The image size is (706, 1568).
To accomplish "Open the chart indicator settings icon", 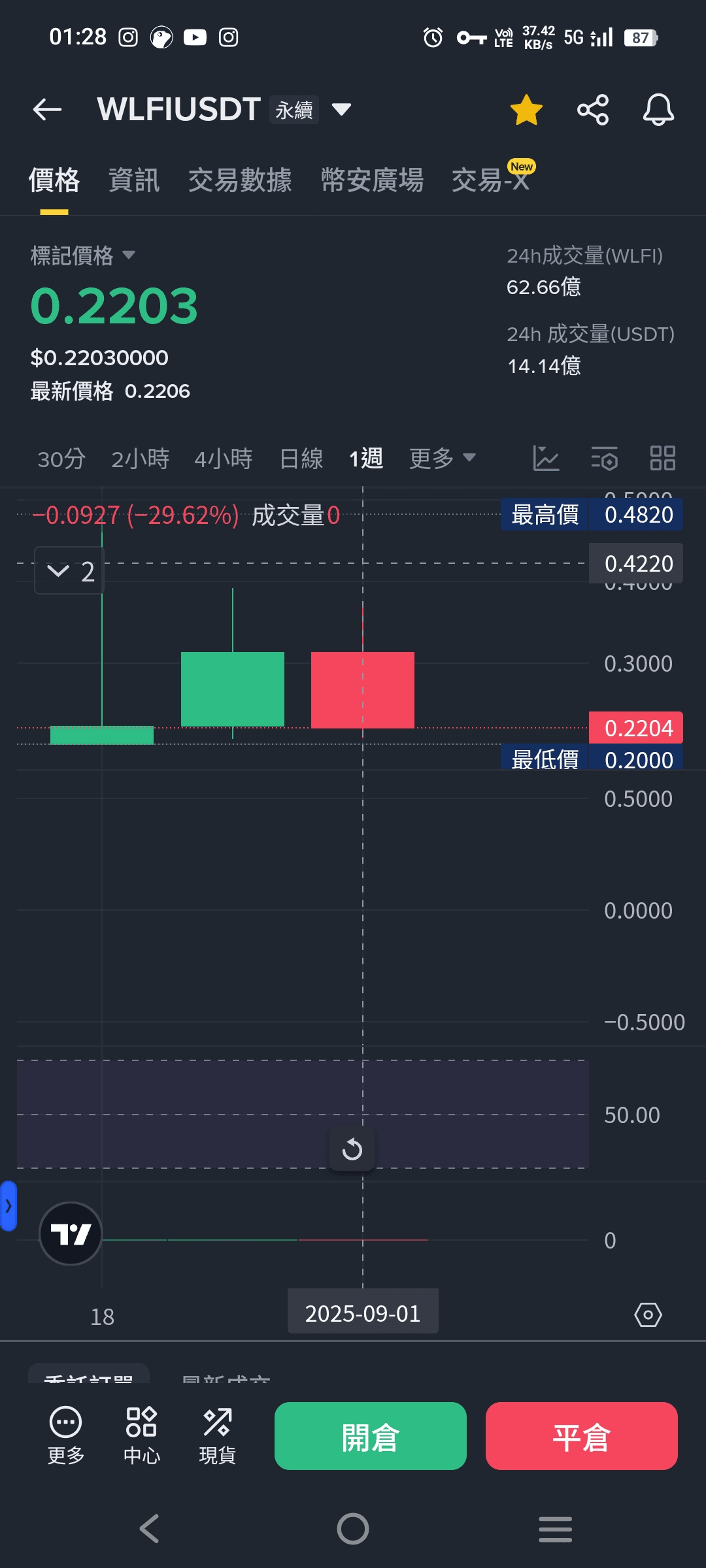I will click(x=605, y=458).
